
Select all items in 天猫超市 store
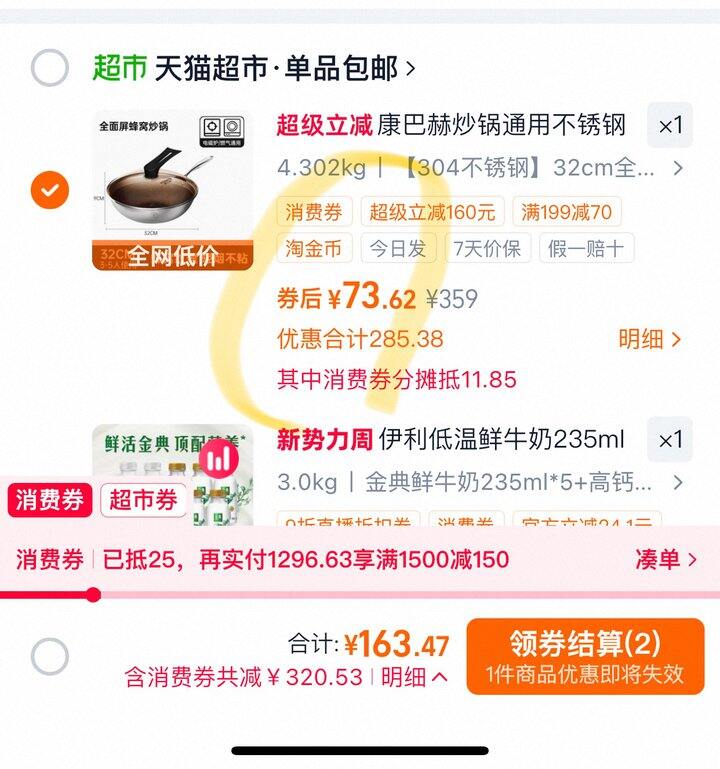[x=50, y=68]
